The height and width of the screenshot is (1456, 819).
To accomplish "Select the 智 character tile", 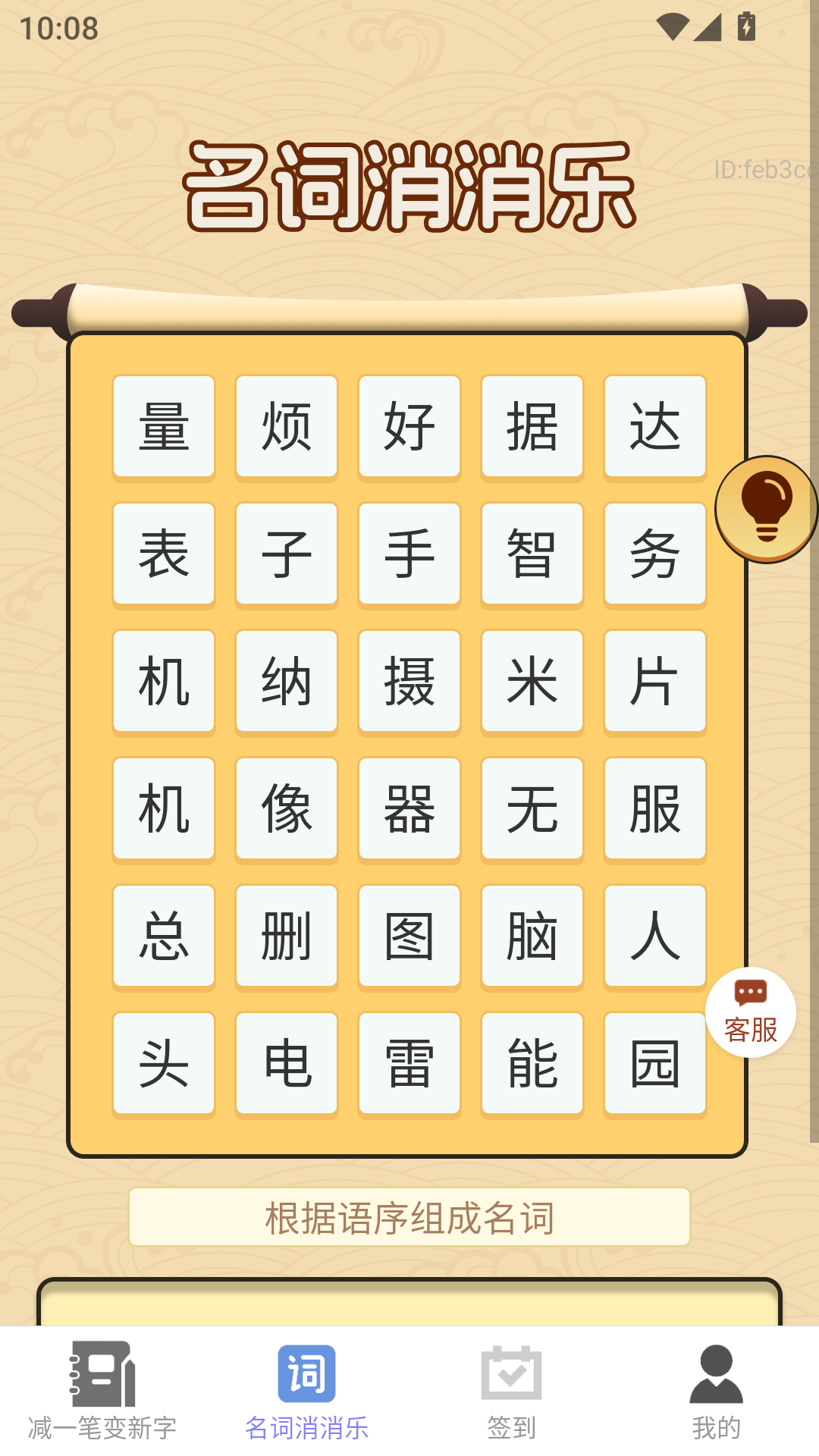I will 532,554.
